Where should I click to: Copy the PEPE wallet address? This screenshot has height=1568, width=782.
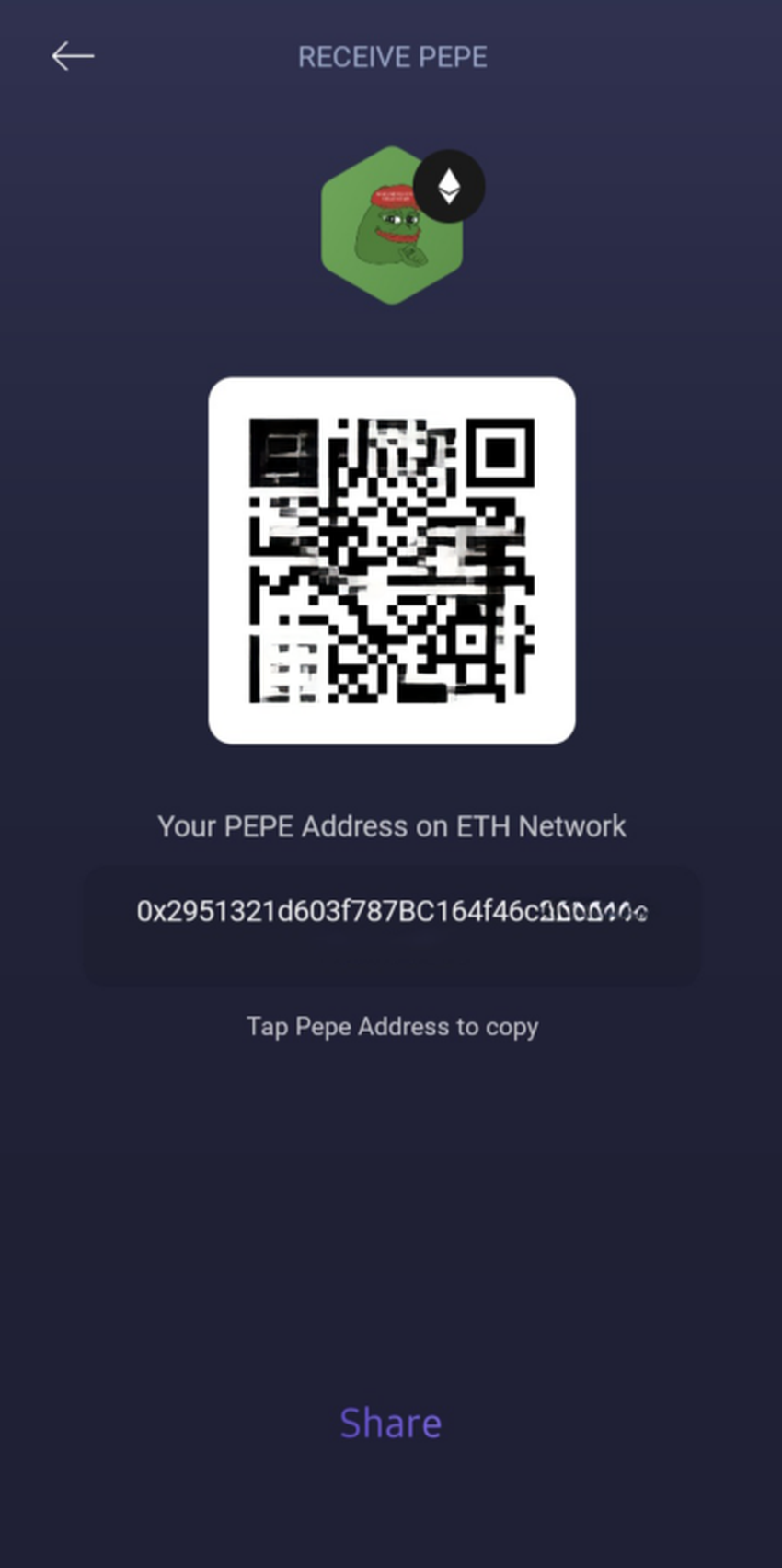click(x=391, y=912)
